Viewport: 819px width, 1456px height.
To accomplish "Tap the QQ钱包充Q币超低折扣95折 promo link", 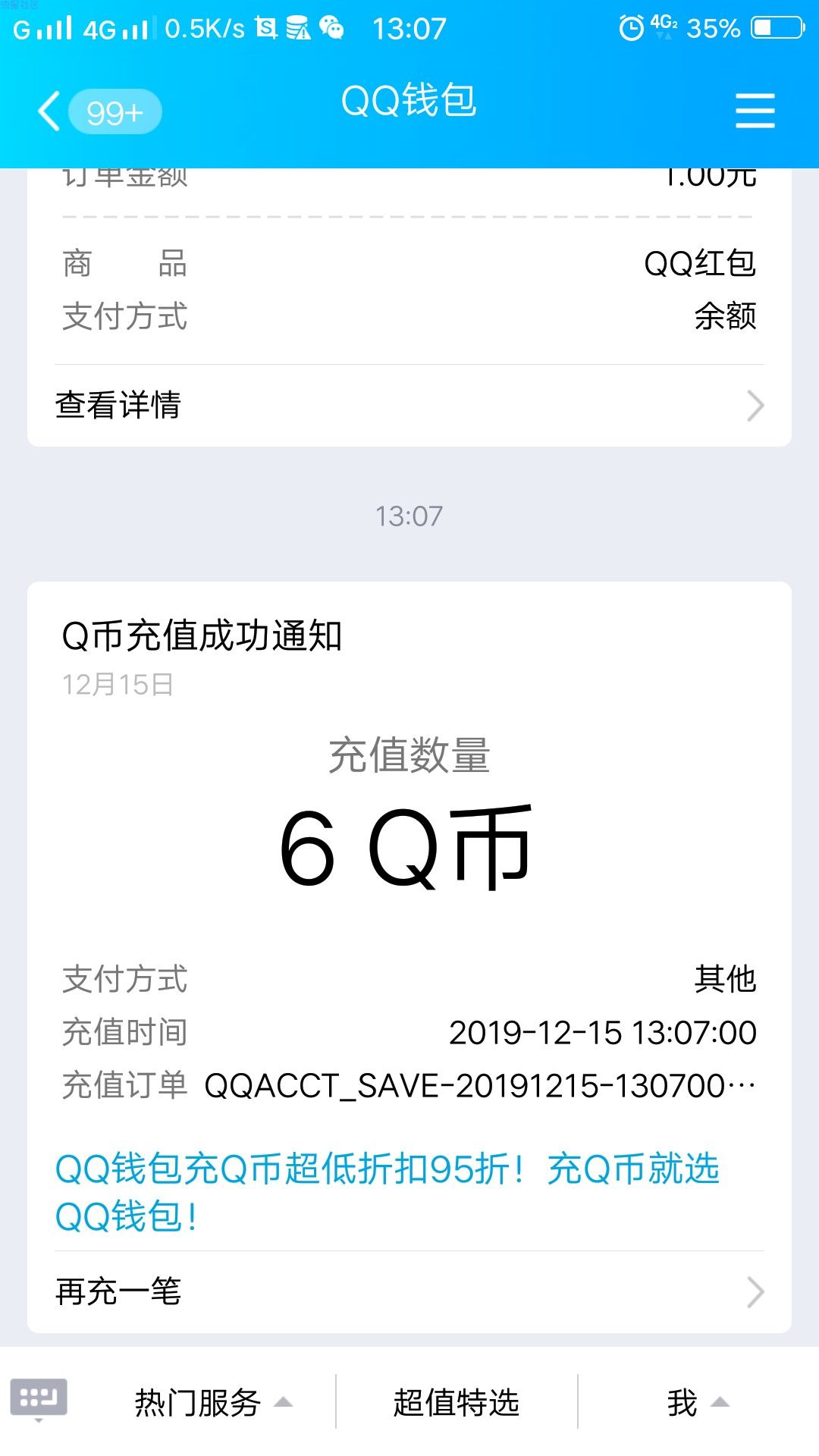I will [x=387, y=1191].
